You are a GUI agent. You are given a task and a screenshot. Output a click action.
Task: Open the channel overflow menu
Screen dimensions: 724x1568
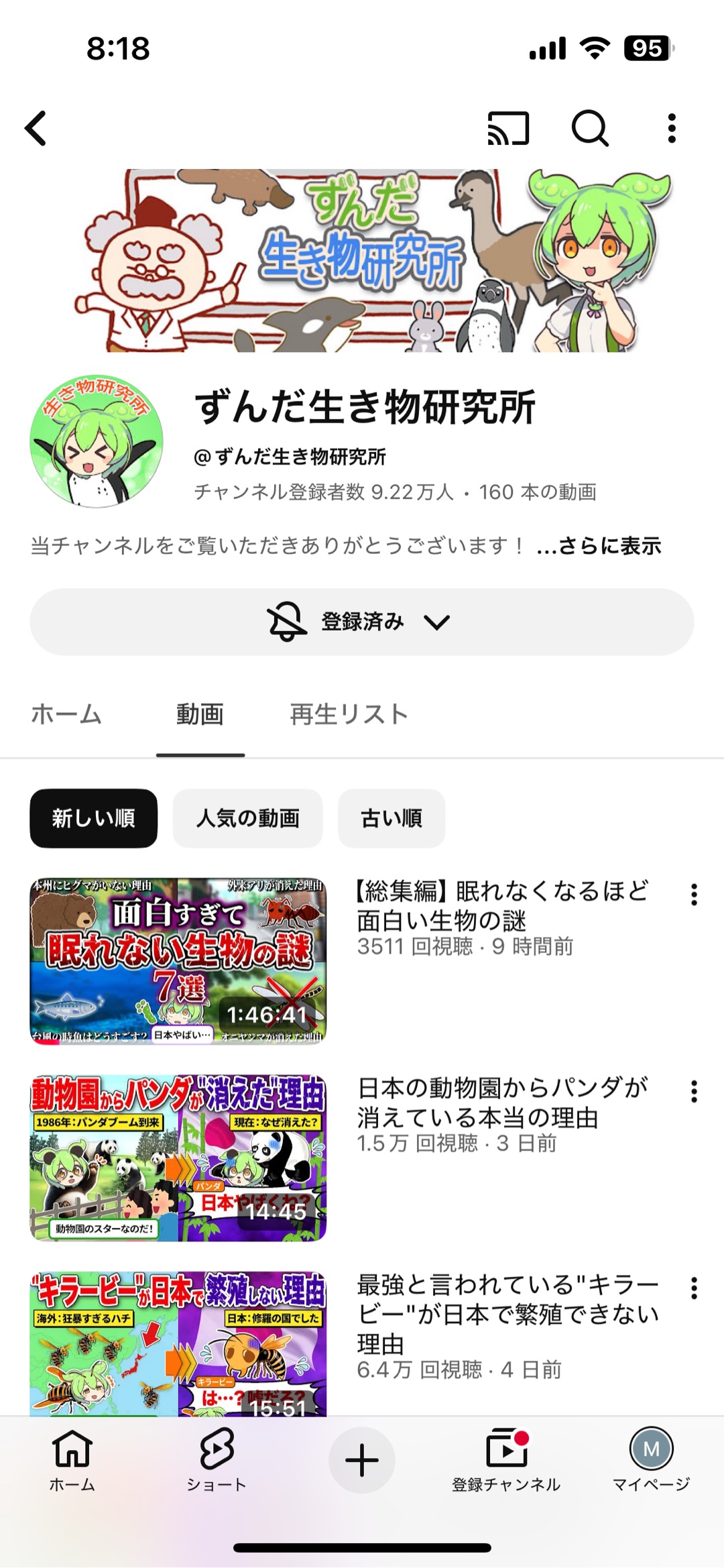(x=672, y=128)
